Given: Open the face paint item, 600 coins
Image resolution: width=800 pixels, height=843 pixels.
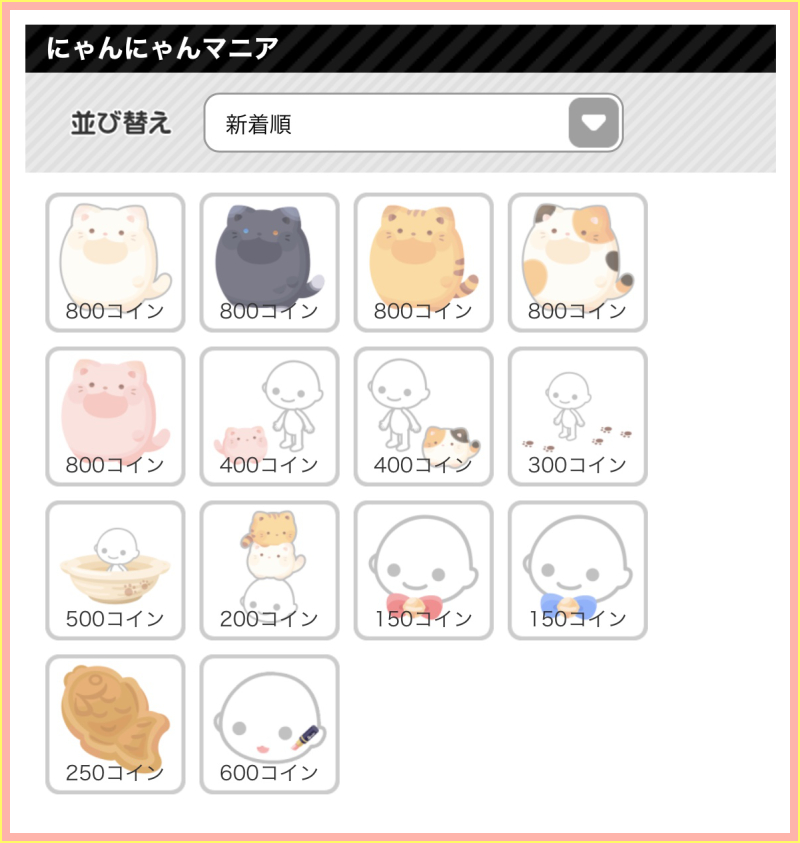Looking at the screenshot, I should click(269, 724).
